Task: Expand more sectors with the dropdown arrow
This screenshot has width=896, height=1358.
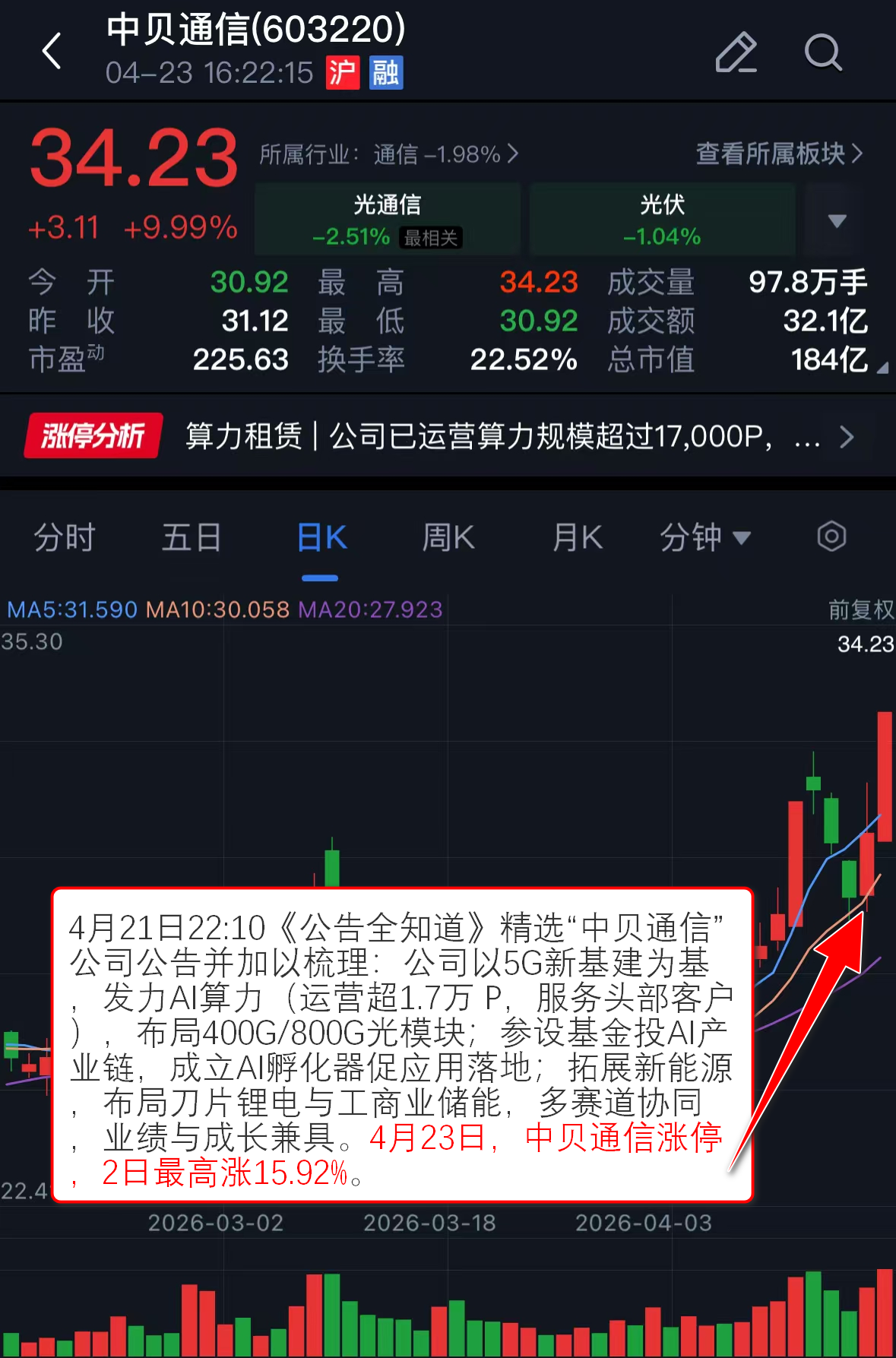Action: 837,220
